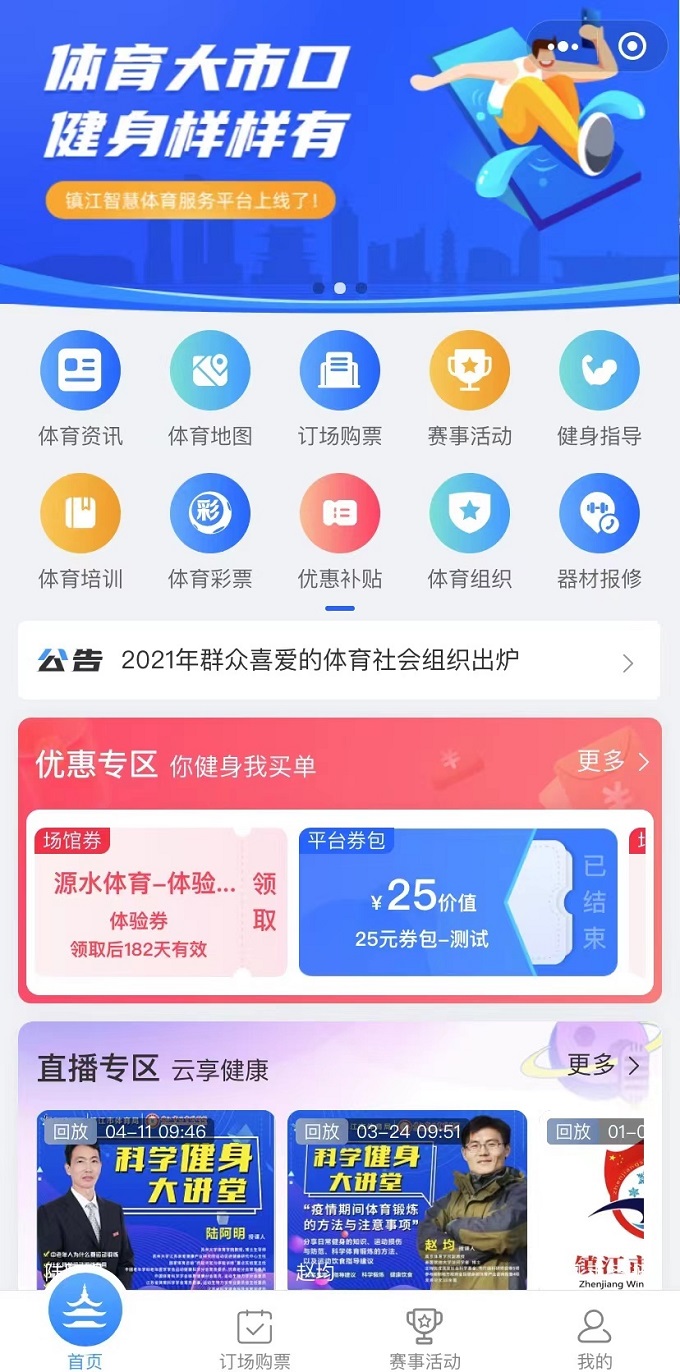Tap 更多 in the 直播专区 section
The height and width of the screenshot is (1372, 680).
[x=604, y=1066]
